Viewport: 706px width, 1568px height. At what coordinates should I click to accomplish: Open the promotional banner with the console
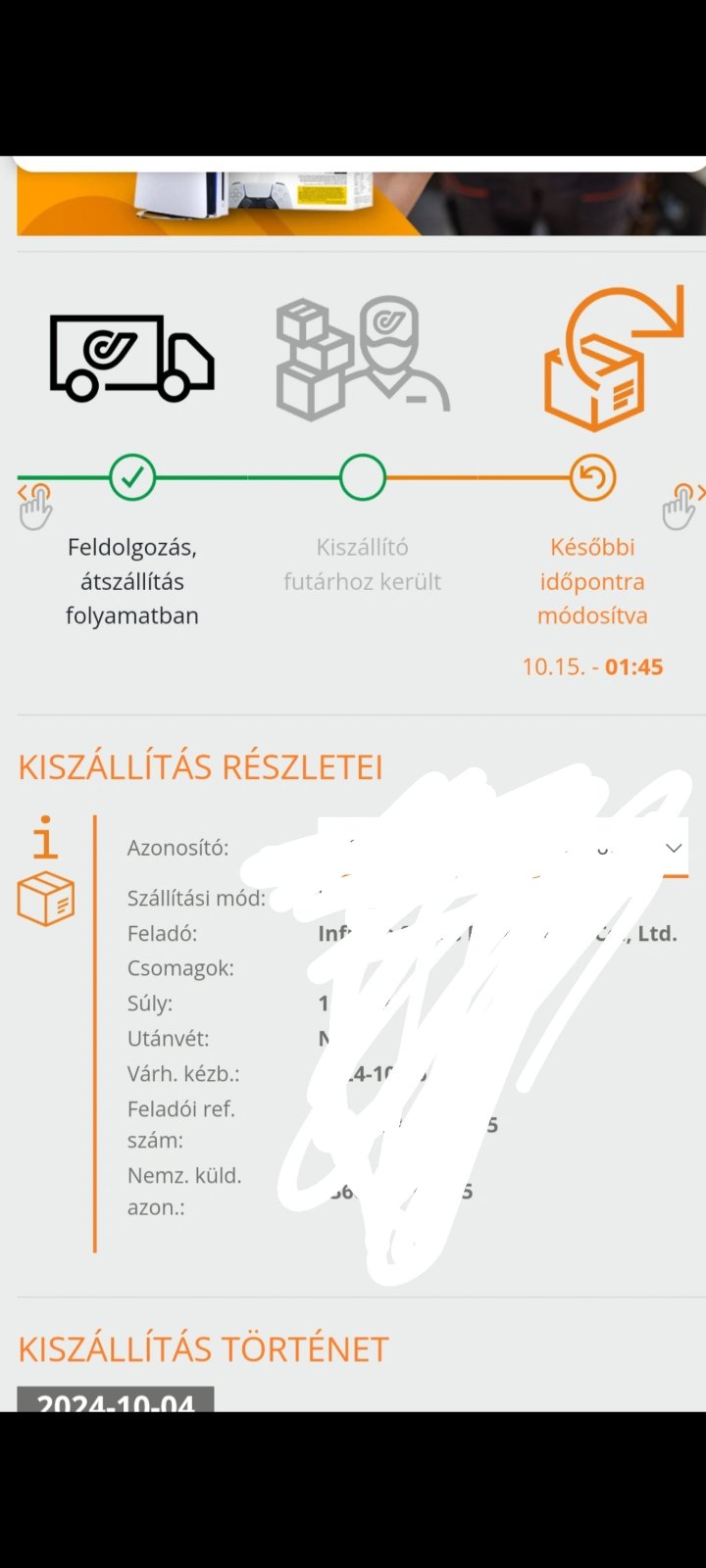pos(361,203)
